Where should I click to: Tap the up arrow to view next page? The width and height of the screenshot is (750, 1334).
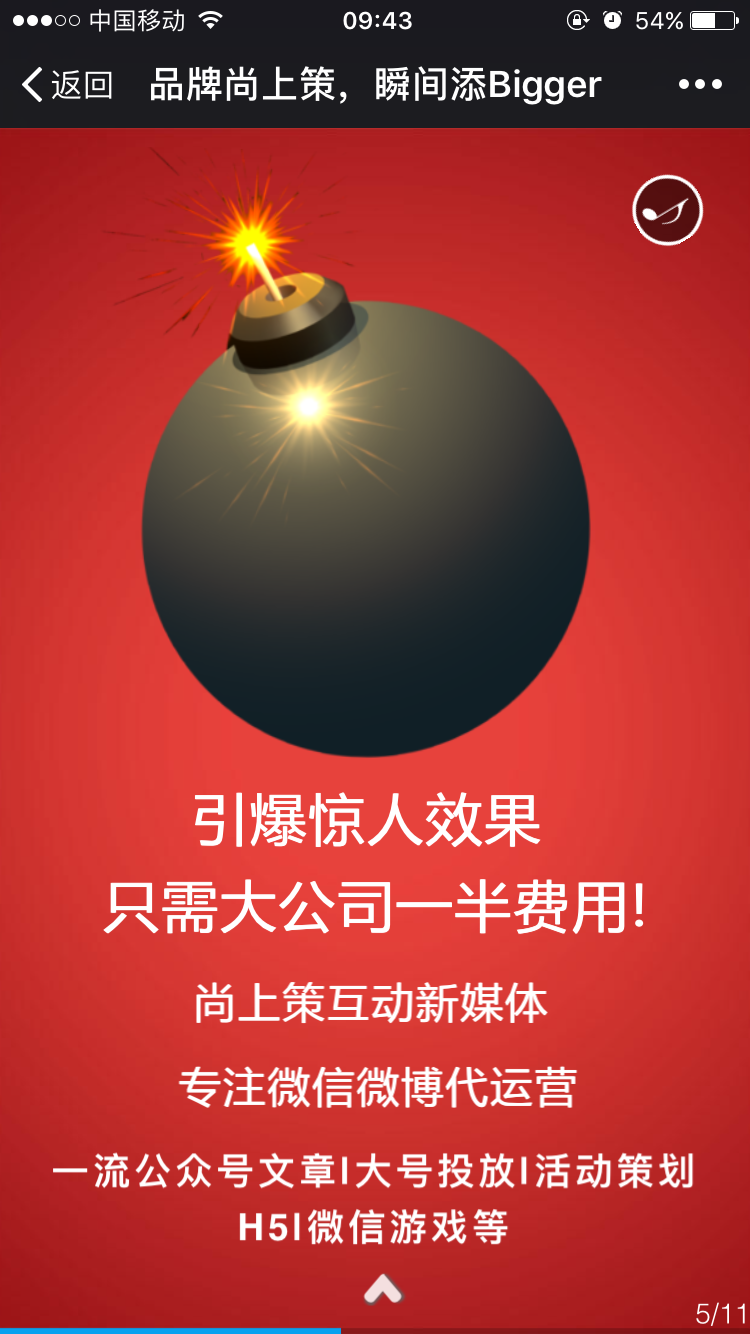tap(382, 1289)
